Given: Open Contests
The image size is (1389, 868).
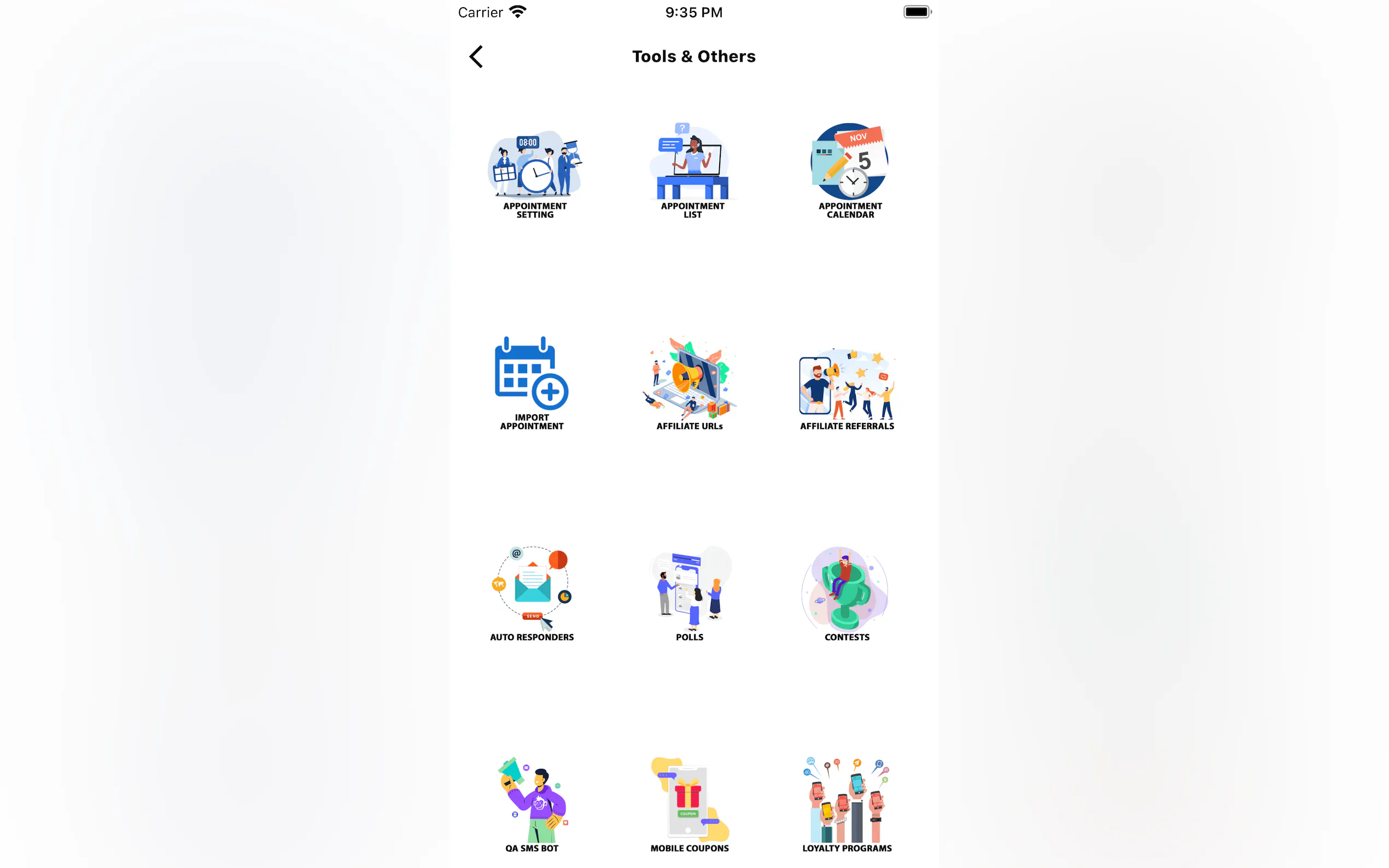Looking at the screenshot, I should (x=847, y=593).
